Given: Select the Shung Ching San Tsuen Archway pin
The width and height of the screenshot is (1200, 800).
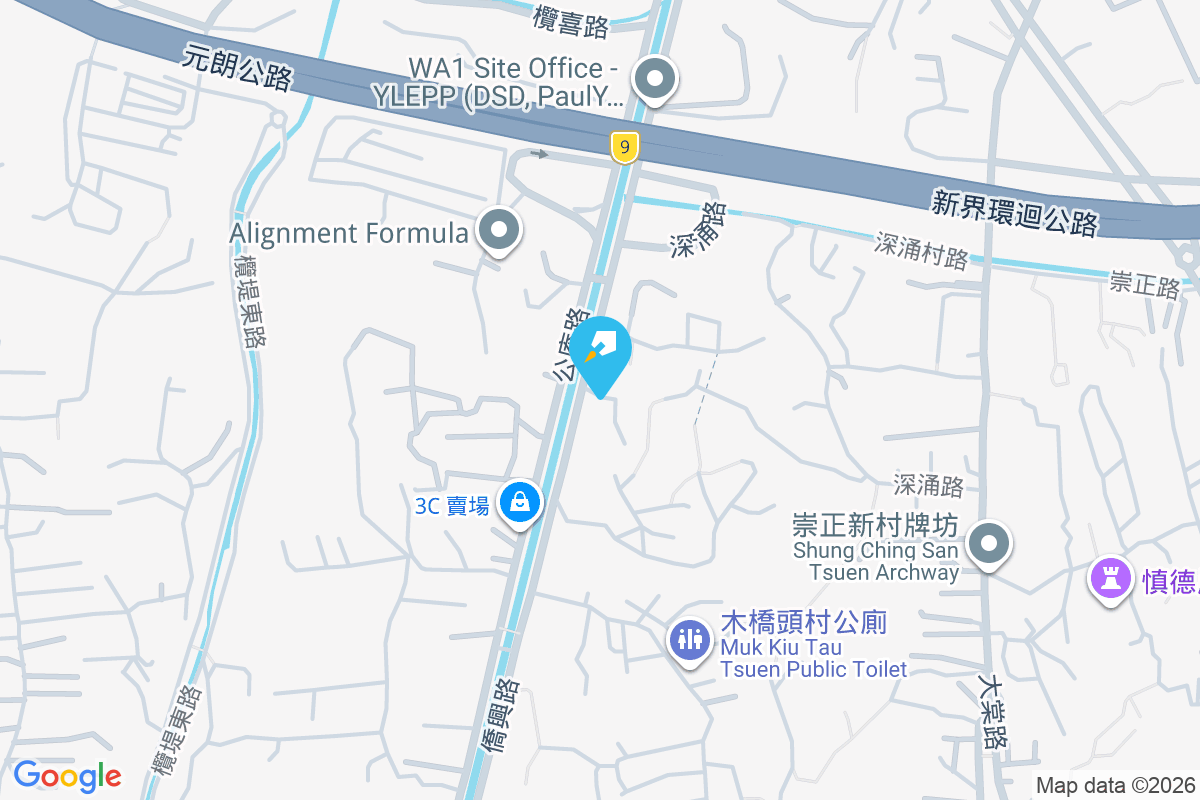Looking at the screenshot, I should click(990, 545).
